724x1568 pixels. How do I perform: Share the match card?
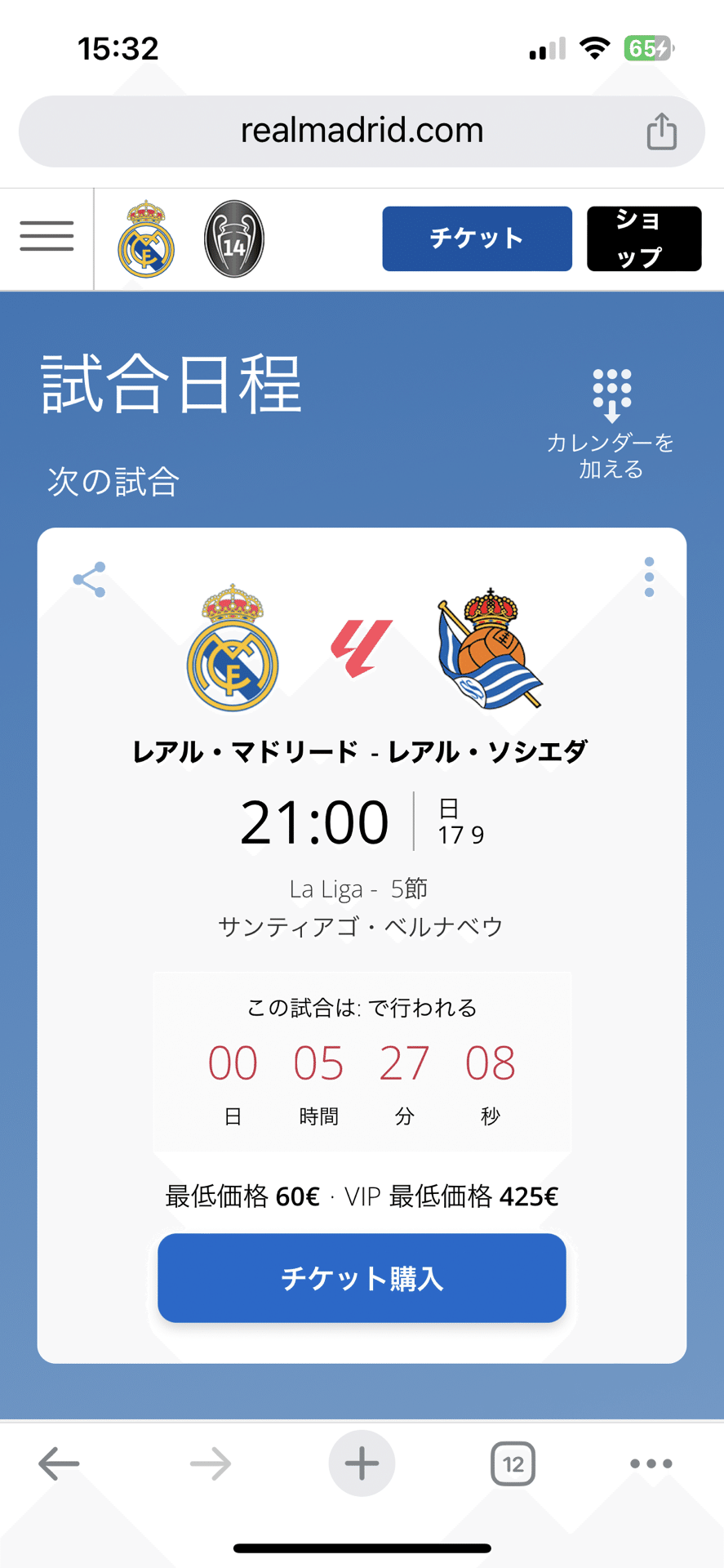coord(89,580)
